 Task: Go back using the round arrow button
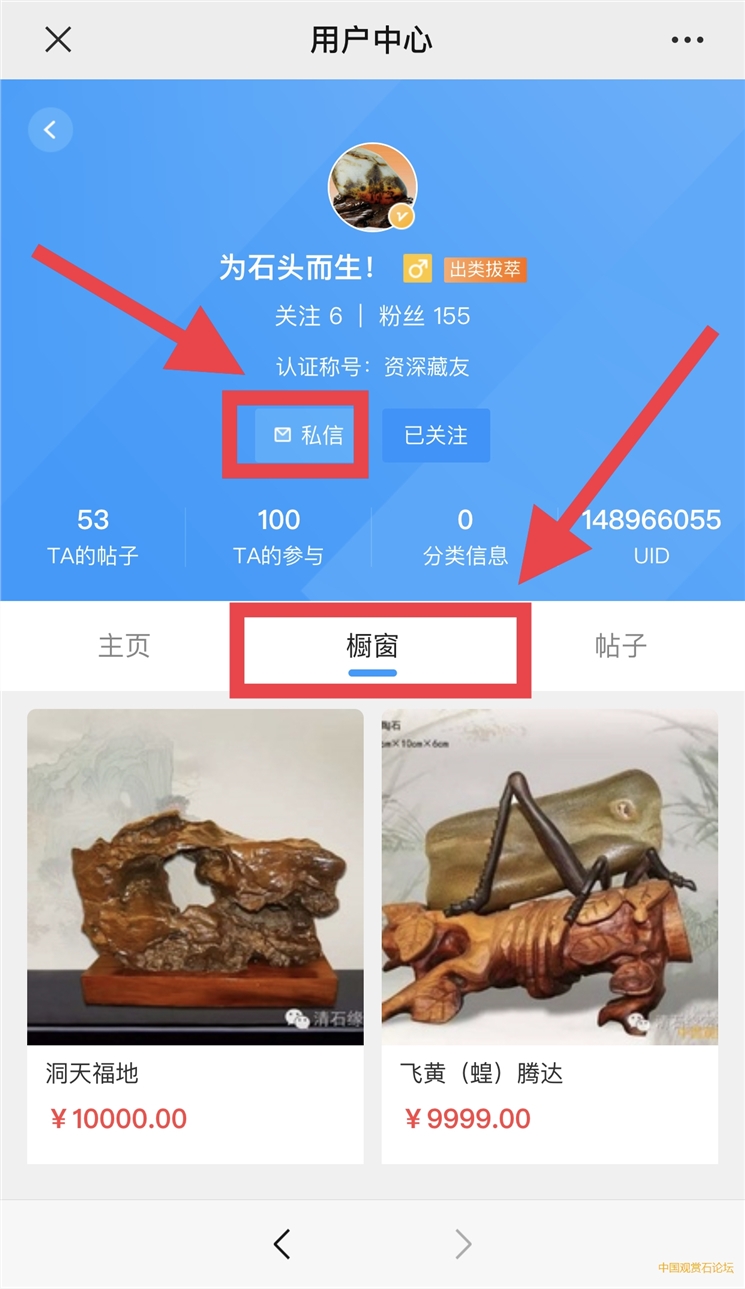tap(50, 130)
